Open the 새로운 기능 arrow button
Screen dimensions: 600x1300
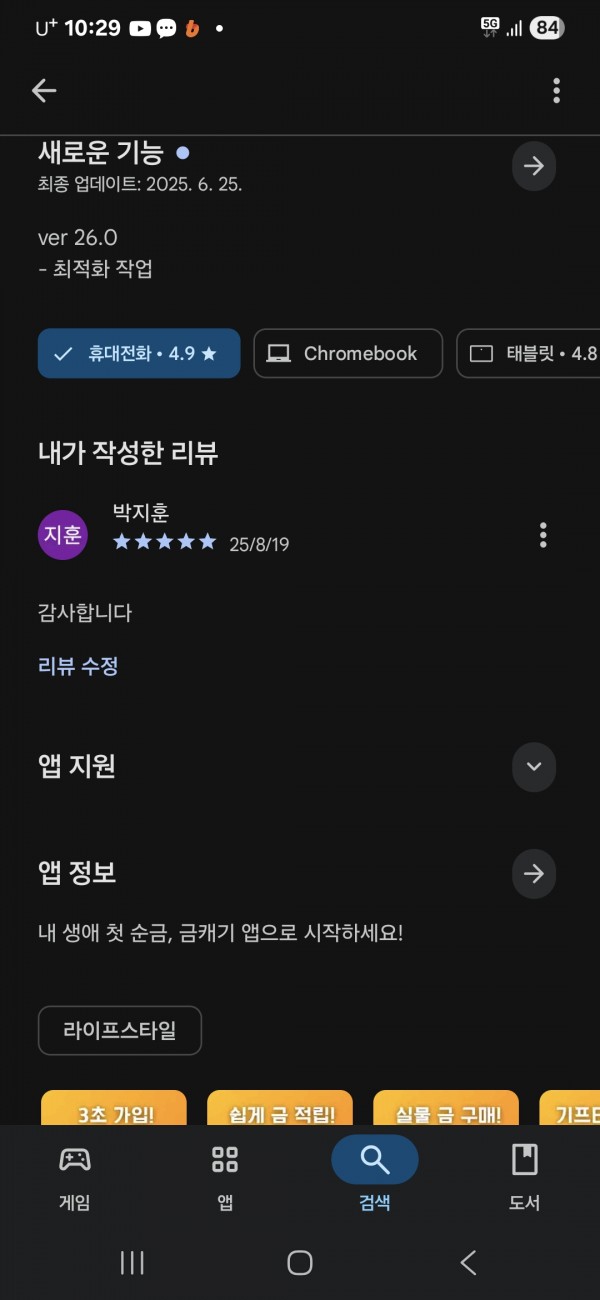tap(534, 166)
